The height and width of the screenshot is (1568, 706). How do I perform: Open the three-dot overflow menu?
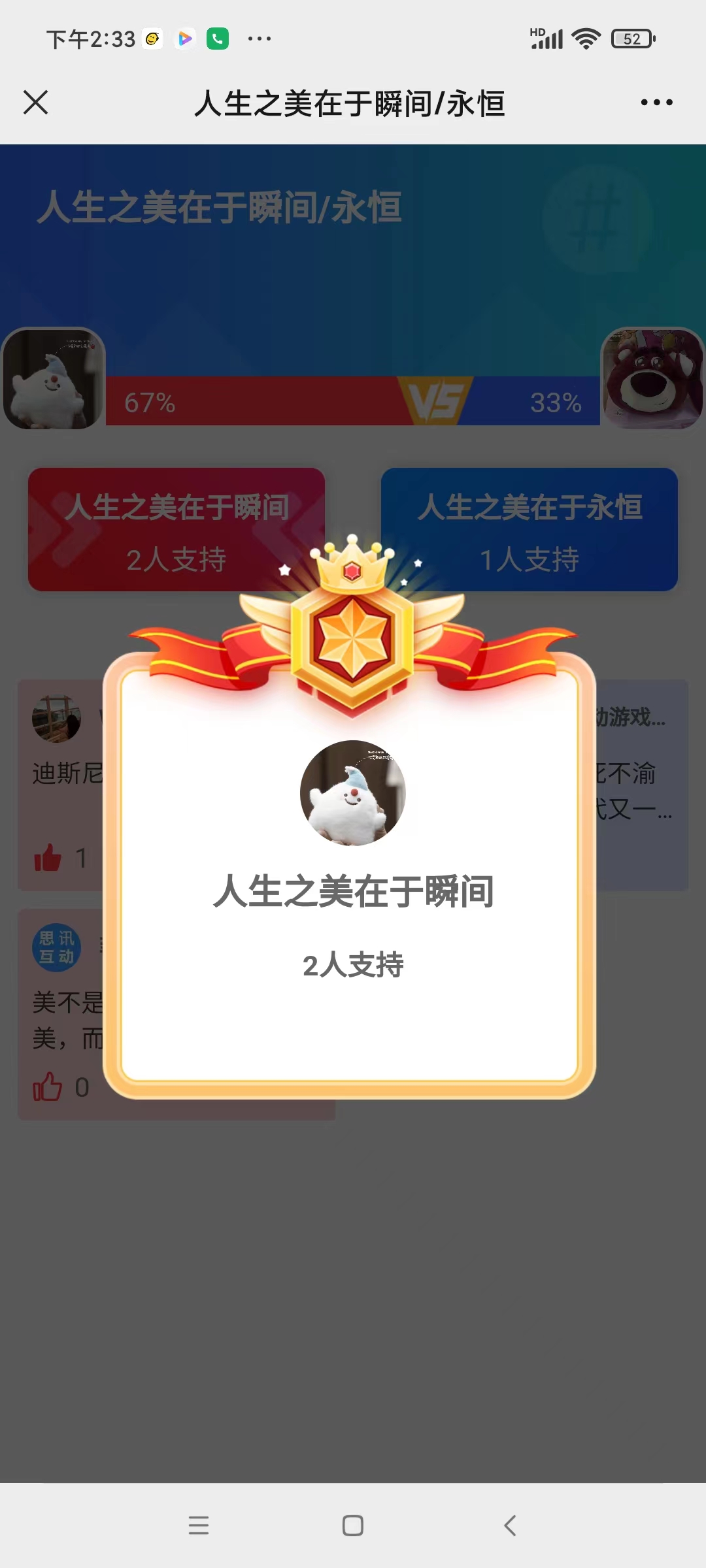[656, 103]
